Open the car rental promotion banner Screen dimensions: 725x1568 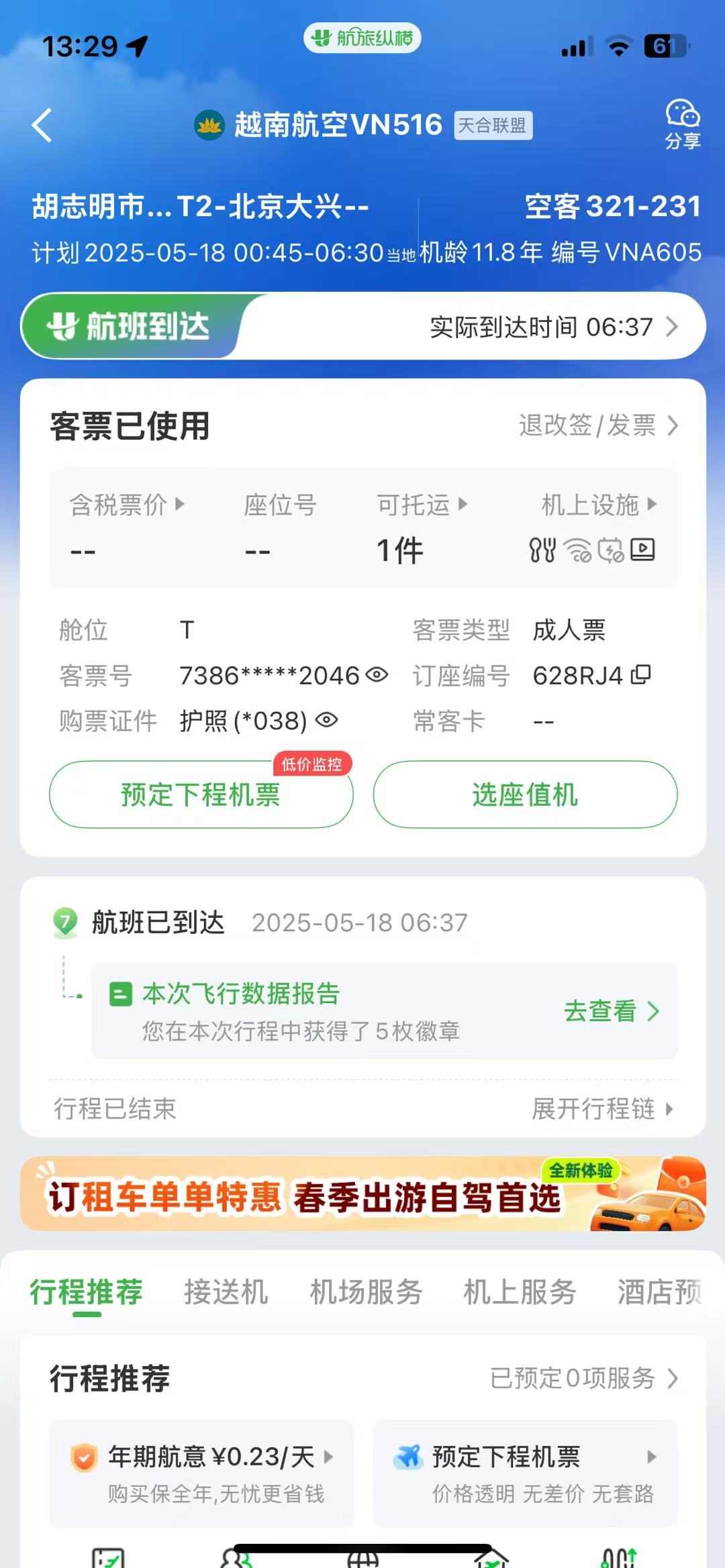click(x=362, y=1194)
